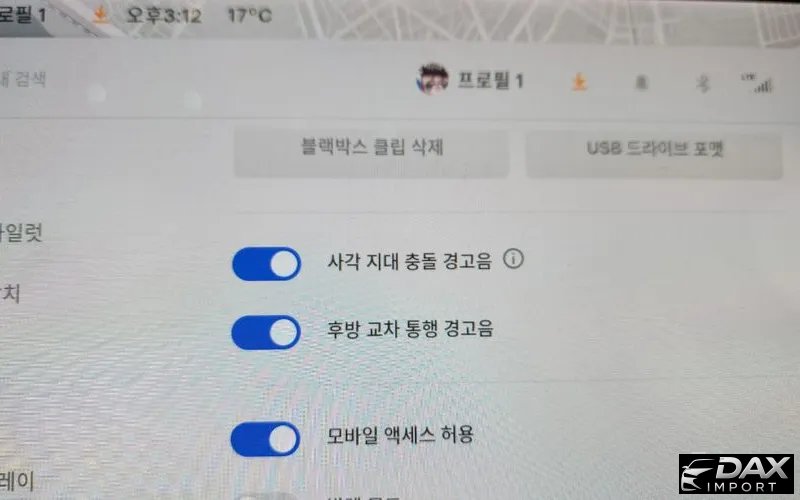The height and width of the screenshot is (500, 800).
Task: Open the software download icon beside profile
Action: [578, 83]
